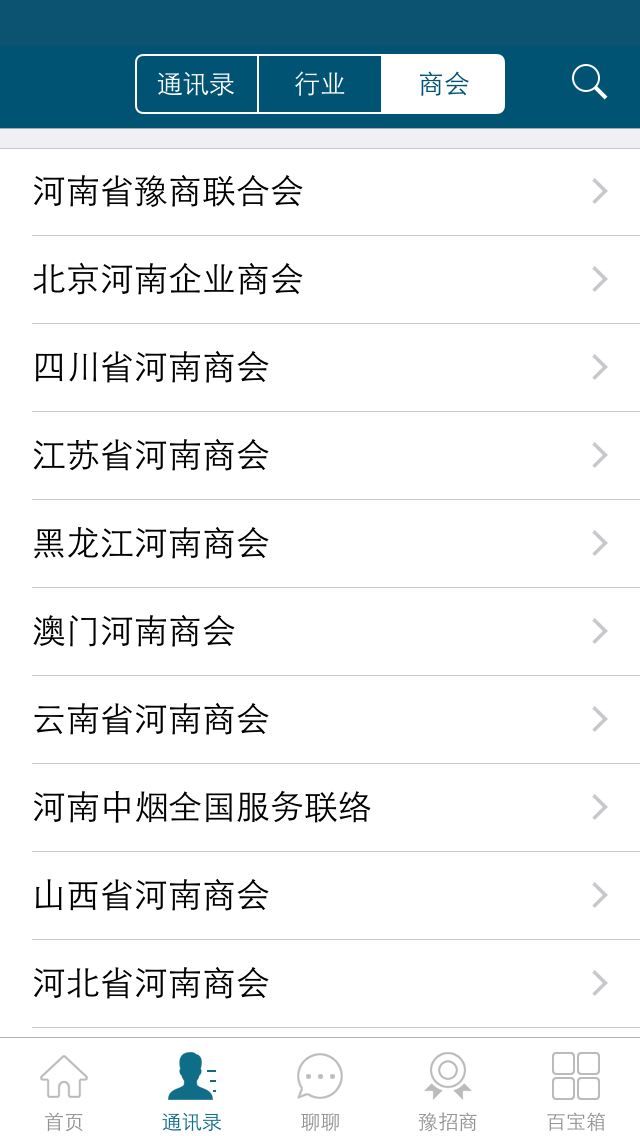Open the 百宝箱 tab

576,1090
